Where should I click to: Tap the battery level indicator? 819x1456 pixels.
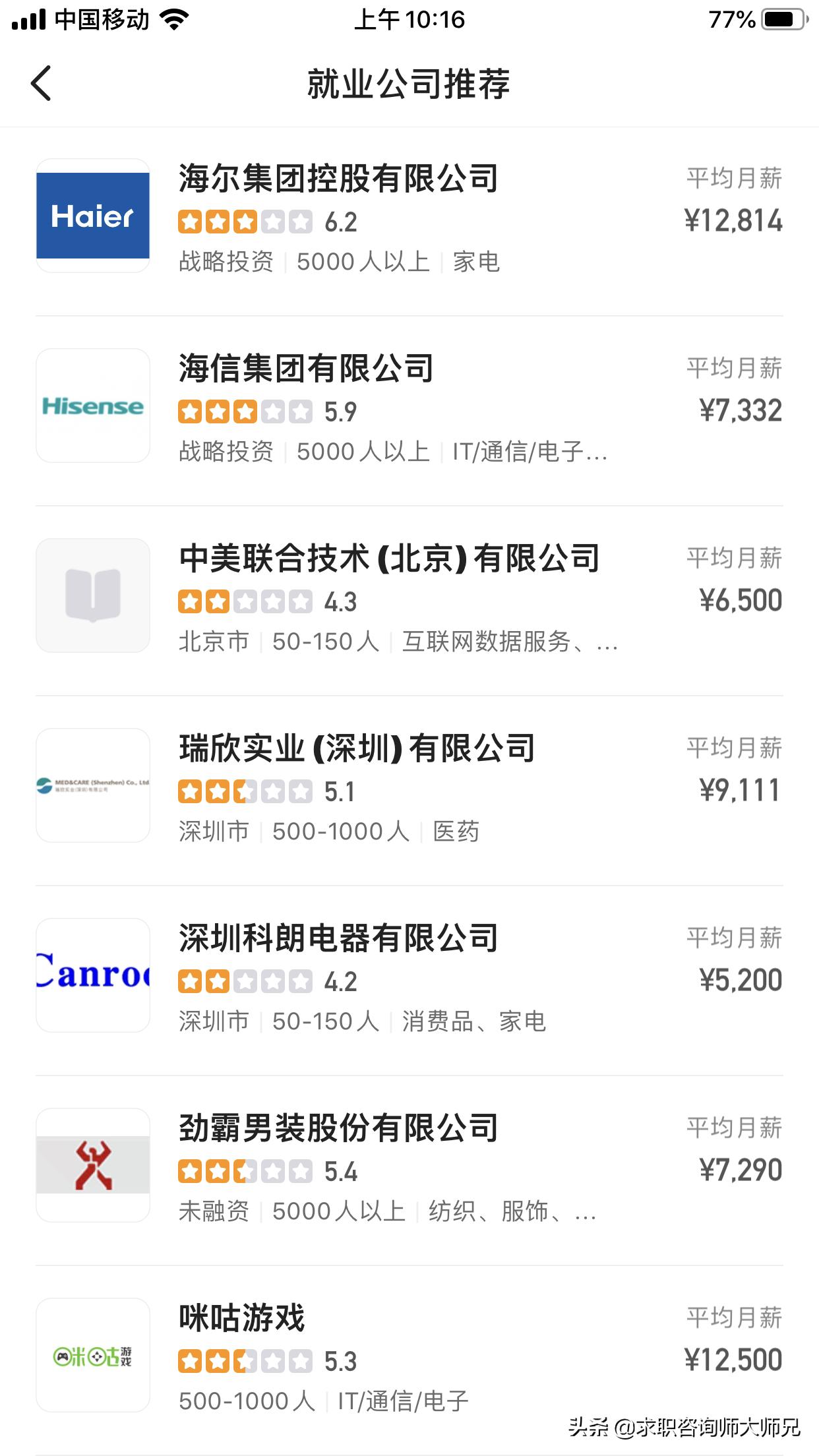[x=781, y=20]
